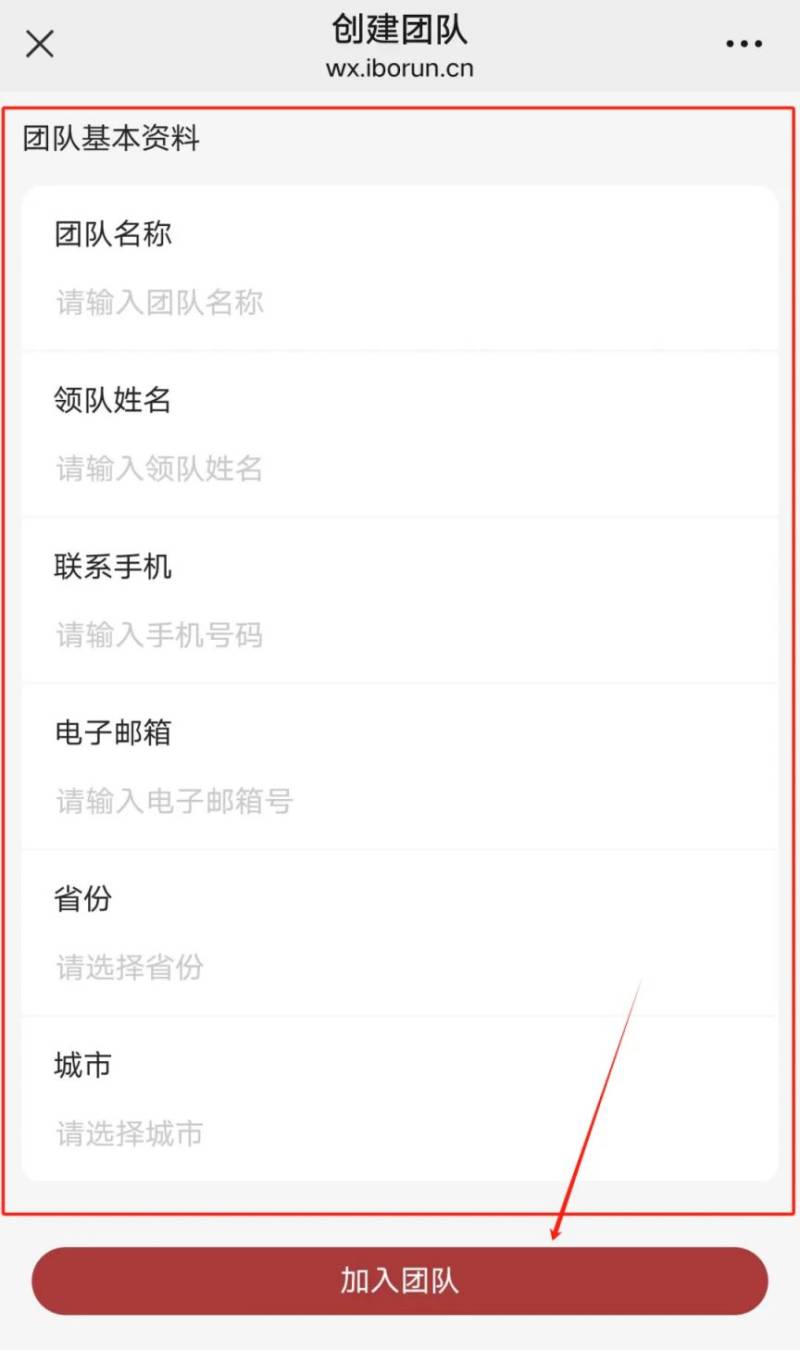Tap the 电子邮箱 email field

pos(400,800)
